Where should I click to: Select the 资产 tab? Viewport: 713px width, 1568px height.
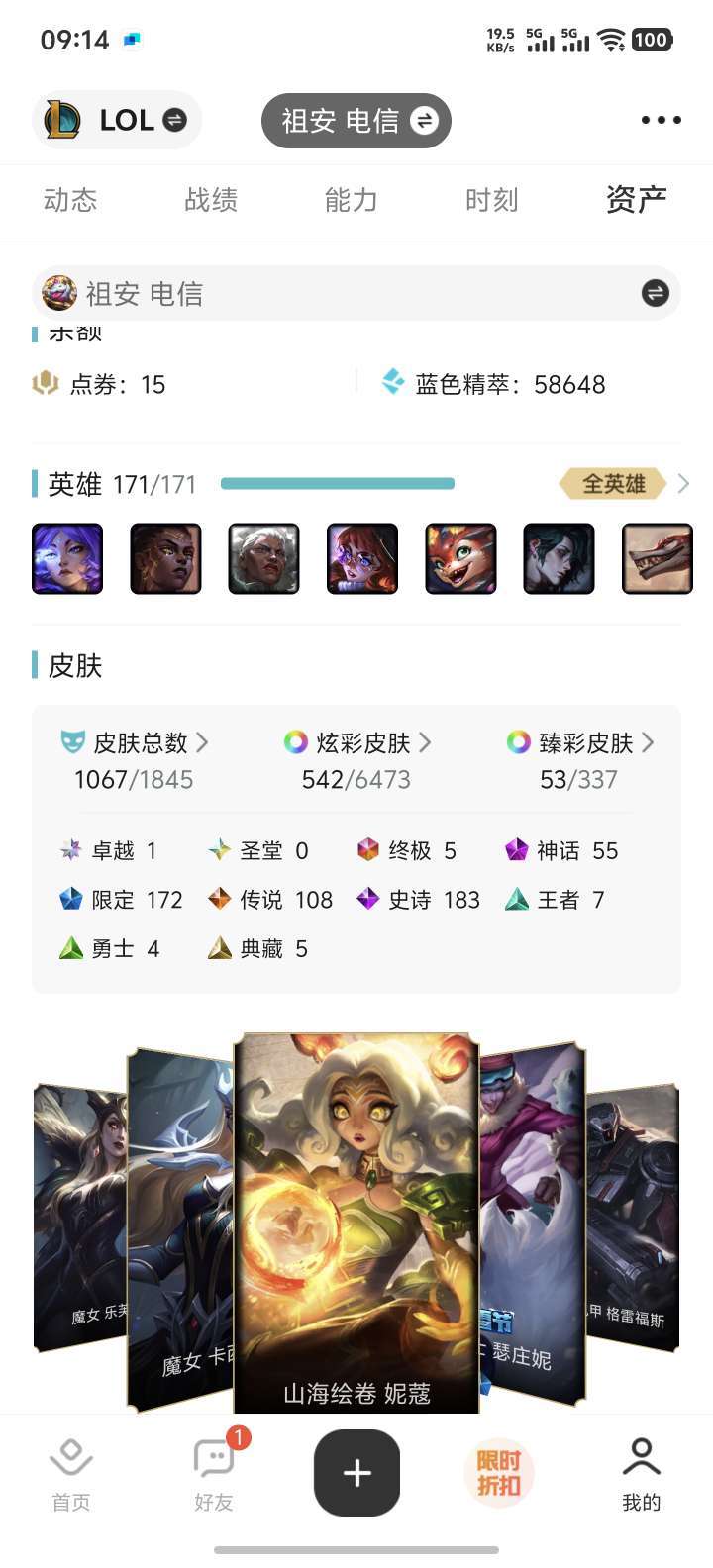(x=636, y=200)
